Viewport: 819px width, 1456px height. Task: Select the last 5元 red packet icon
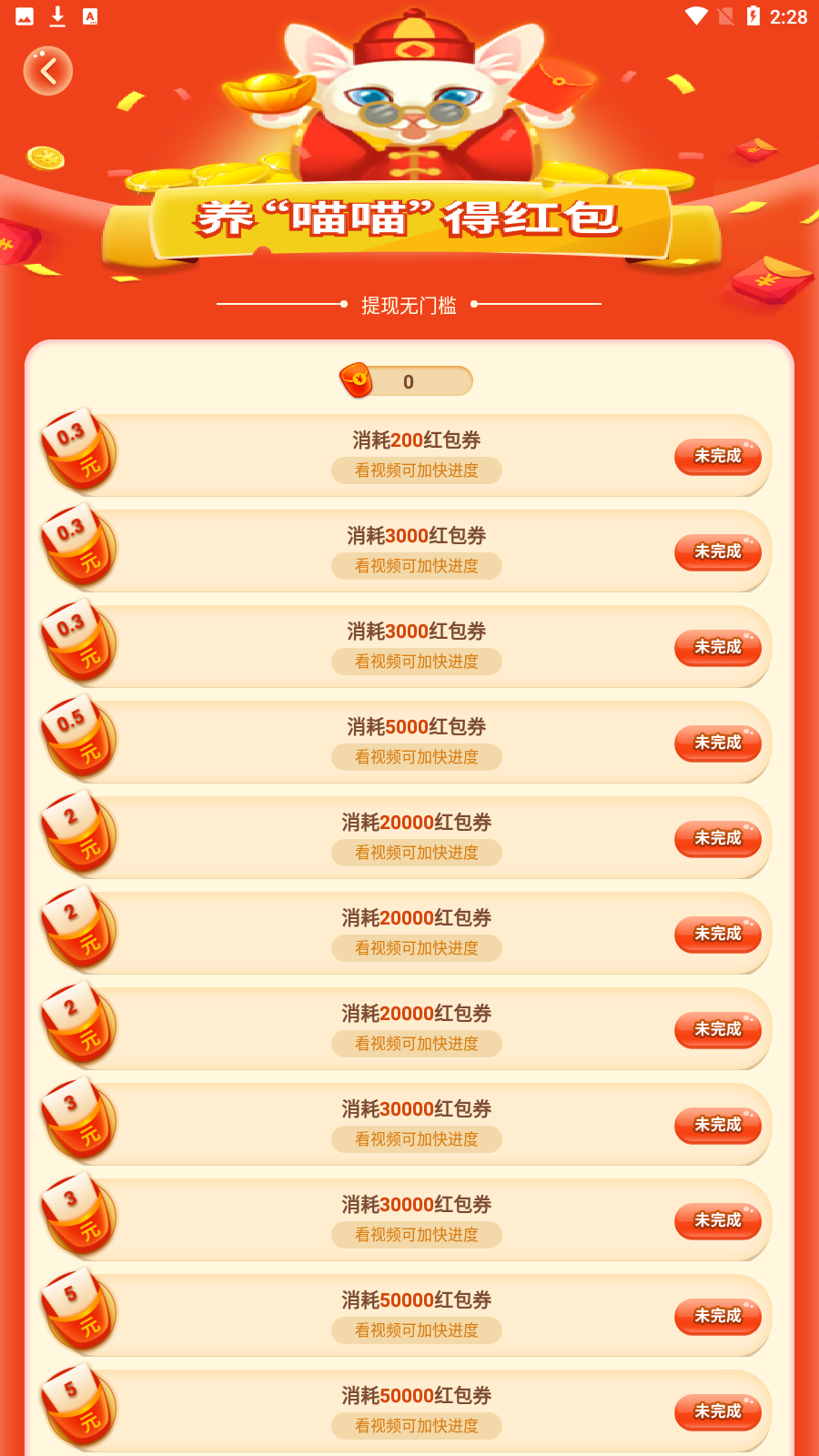click(77, 1408)
